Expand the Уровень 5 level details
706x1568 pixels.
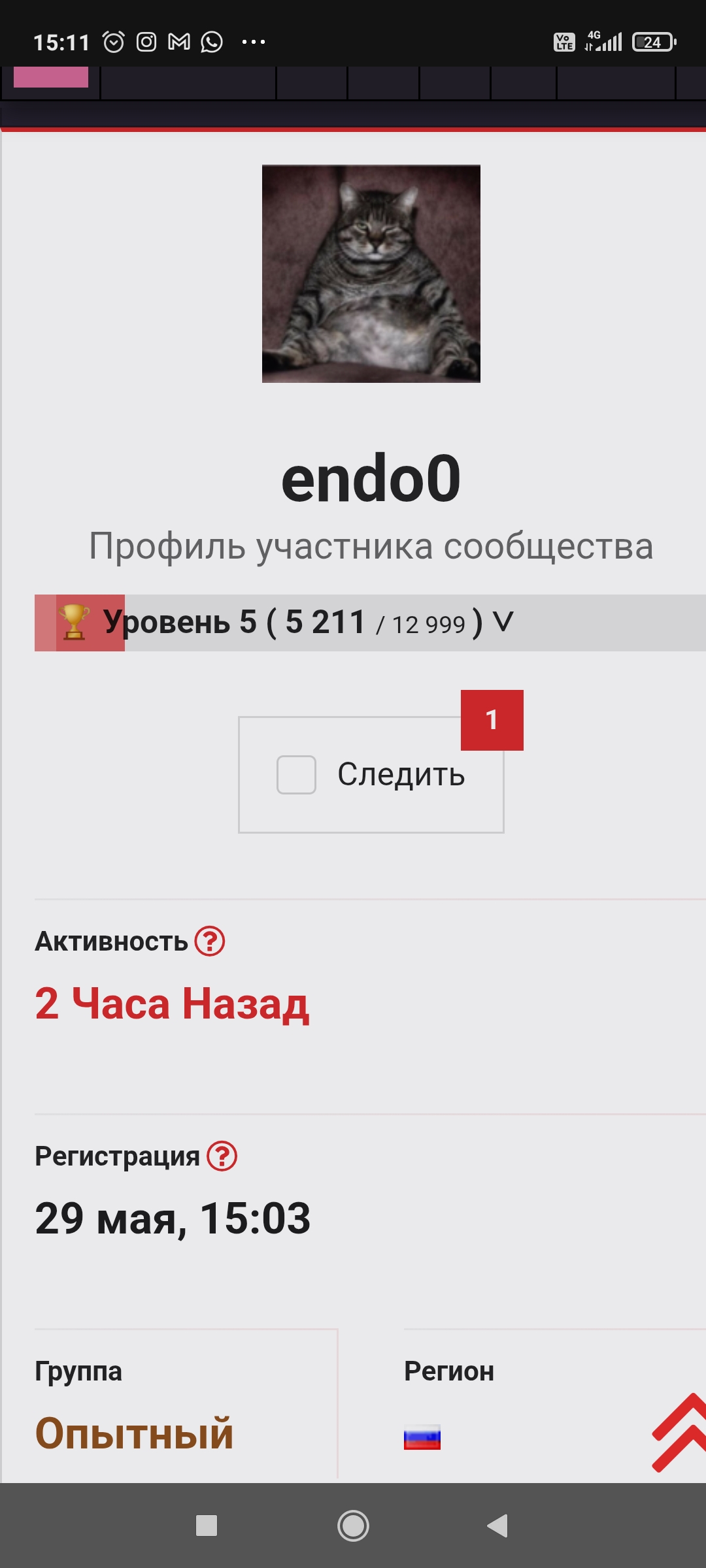click(x=503, y=622)
